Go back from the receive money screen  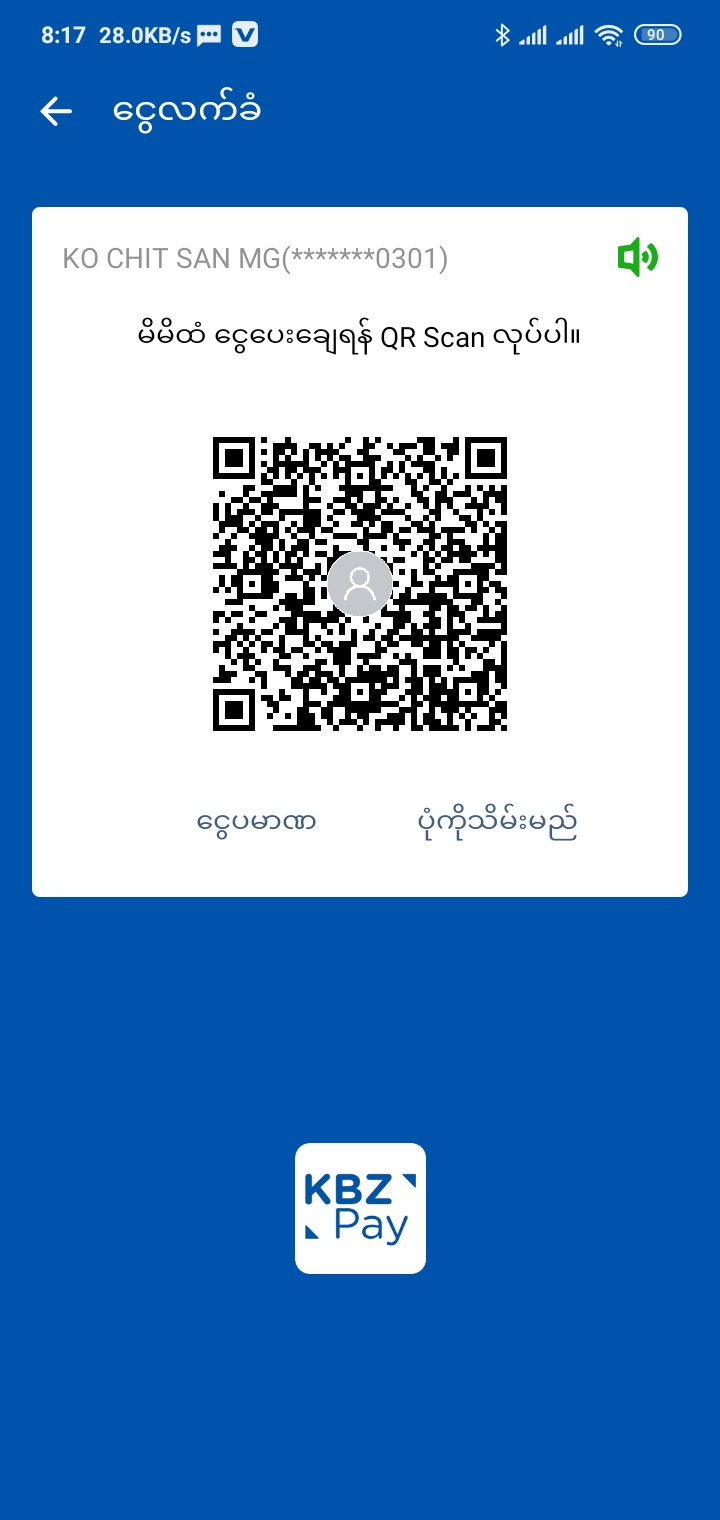pyautogui.click(x=56, y=111)
